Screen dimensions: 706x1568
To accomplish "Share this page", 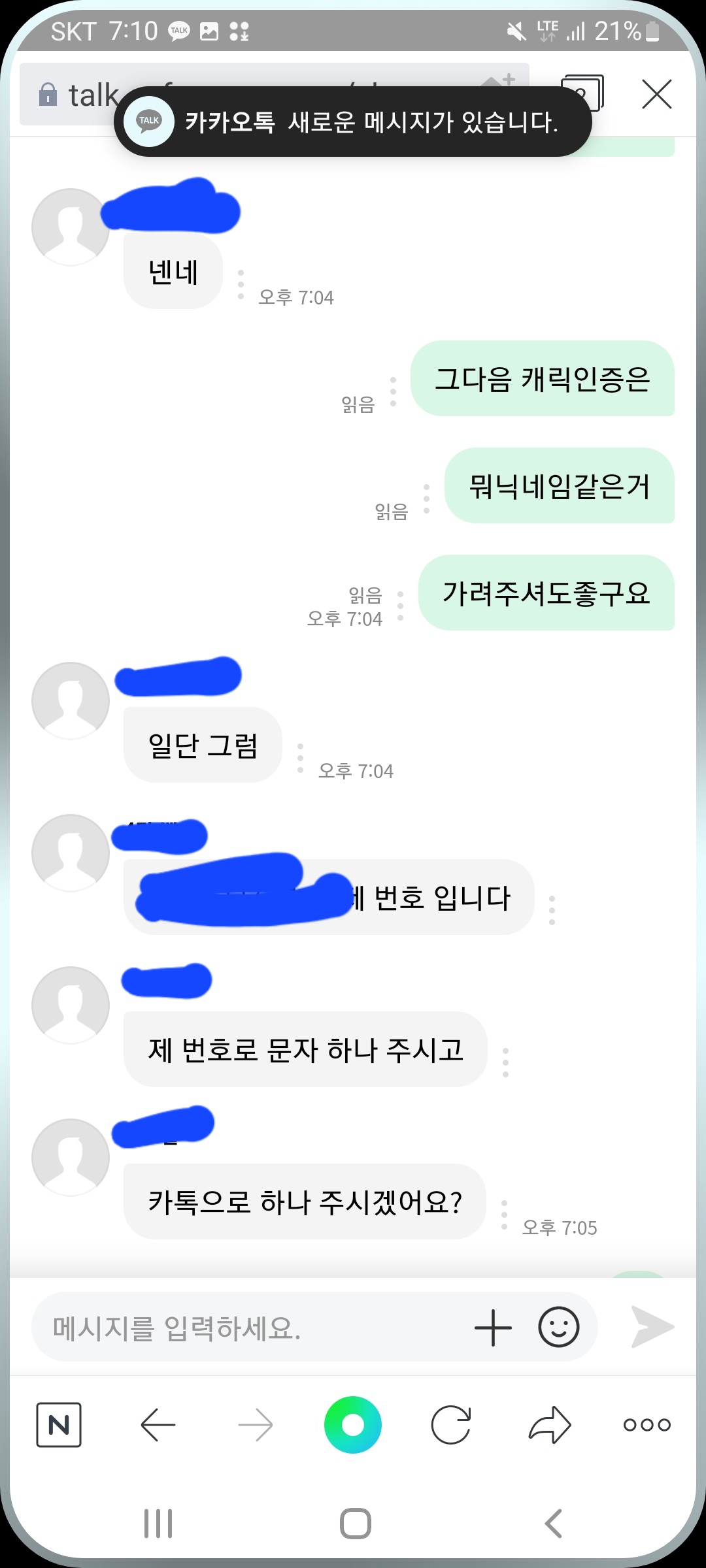I will pos(550,1424).
